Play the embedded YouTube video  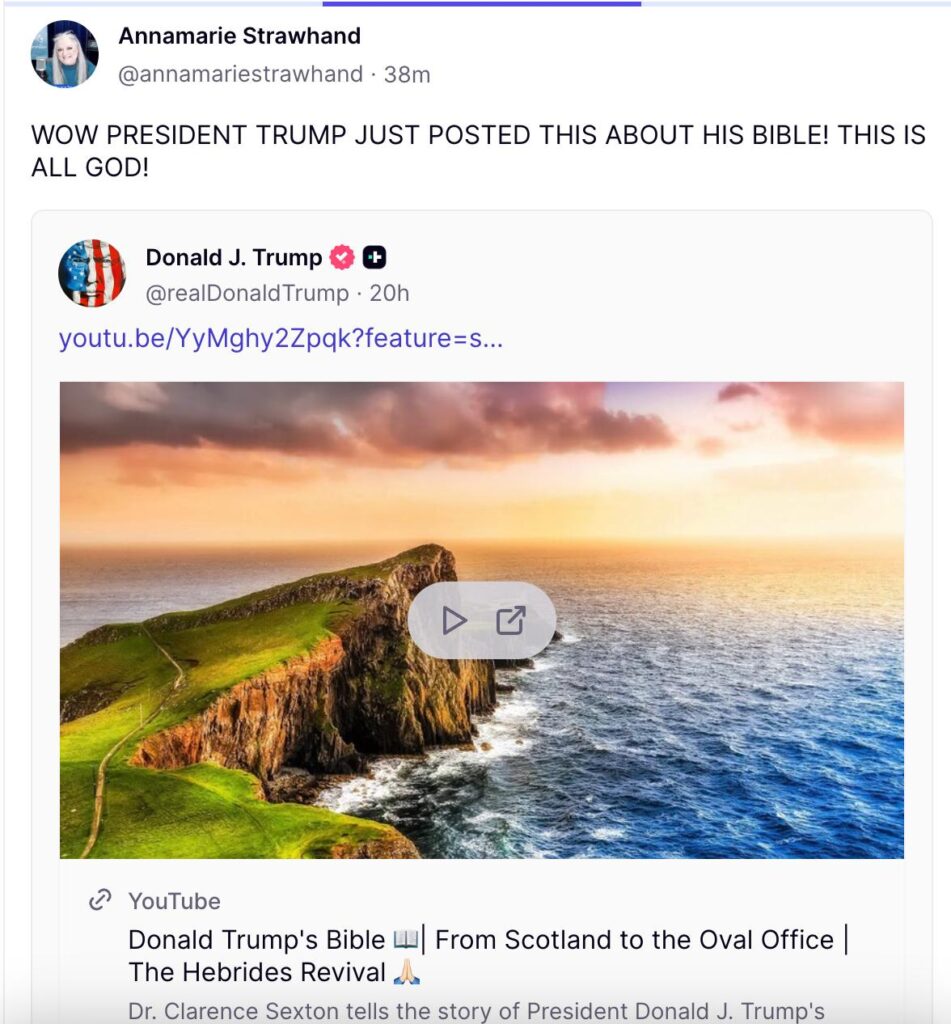click(454, 621)
